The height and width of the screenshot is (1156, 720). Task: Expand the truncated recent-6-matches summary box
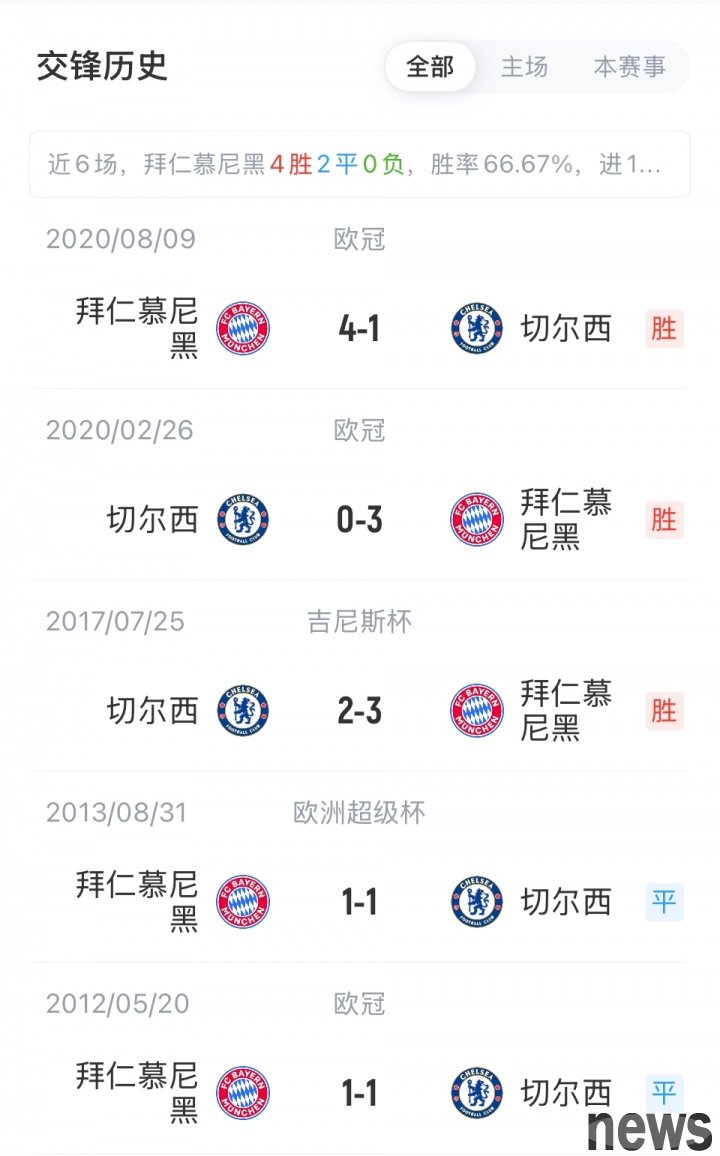(360, 164)
